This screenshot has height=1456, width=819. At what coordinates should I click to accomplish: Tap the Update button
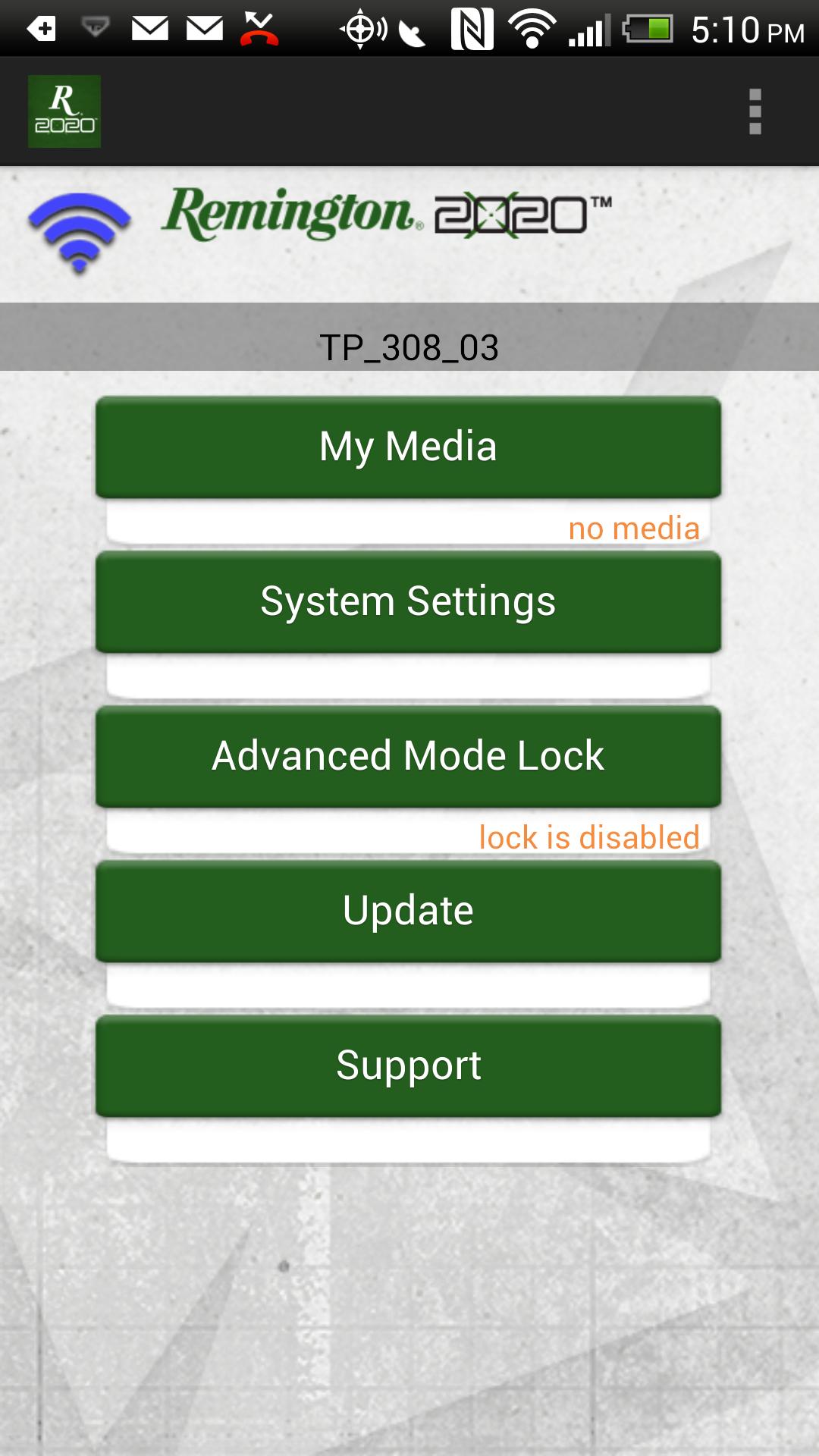click(408, 912)
